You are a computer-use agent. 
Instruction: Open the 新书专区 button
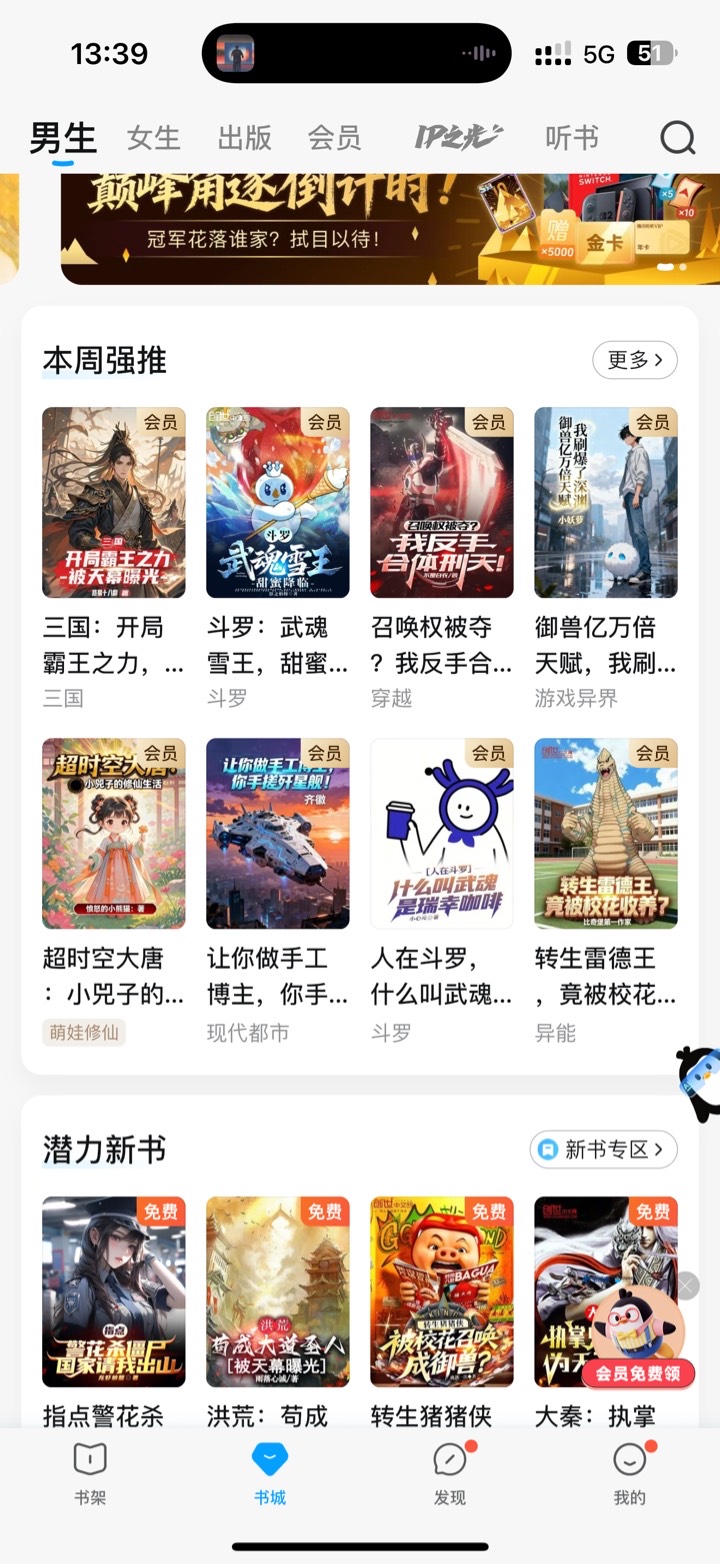tap(603, 1150)
